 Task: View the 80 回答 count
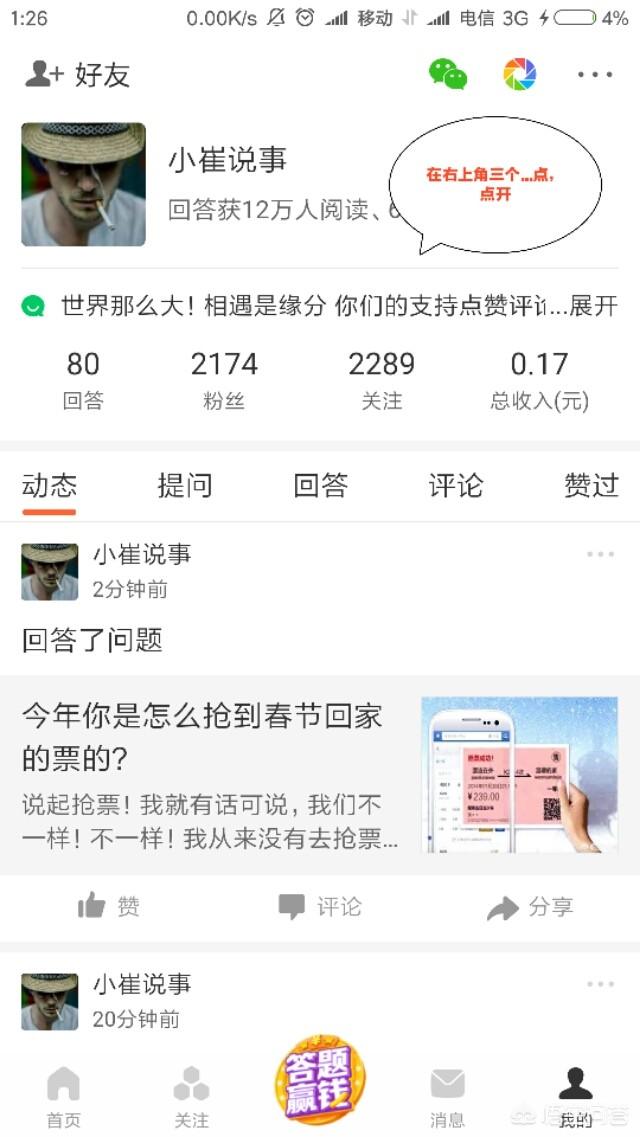83,380
